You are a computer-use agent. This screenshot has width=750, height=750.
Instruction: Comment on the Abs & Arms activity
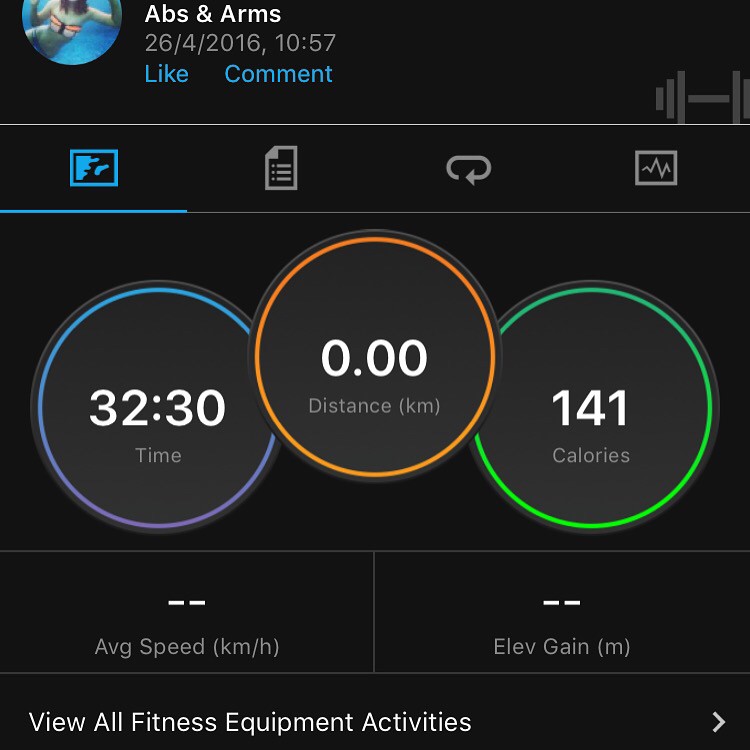(278, 74)
